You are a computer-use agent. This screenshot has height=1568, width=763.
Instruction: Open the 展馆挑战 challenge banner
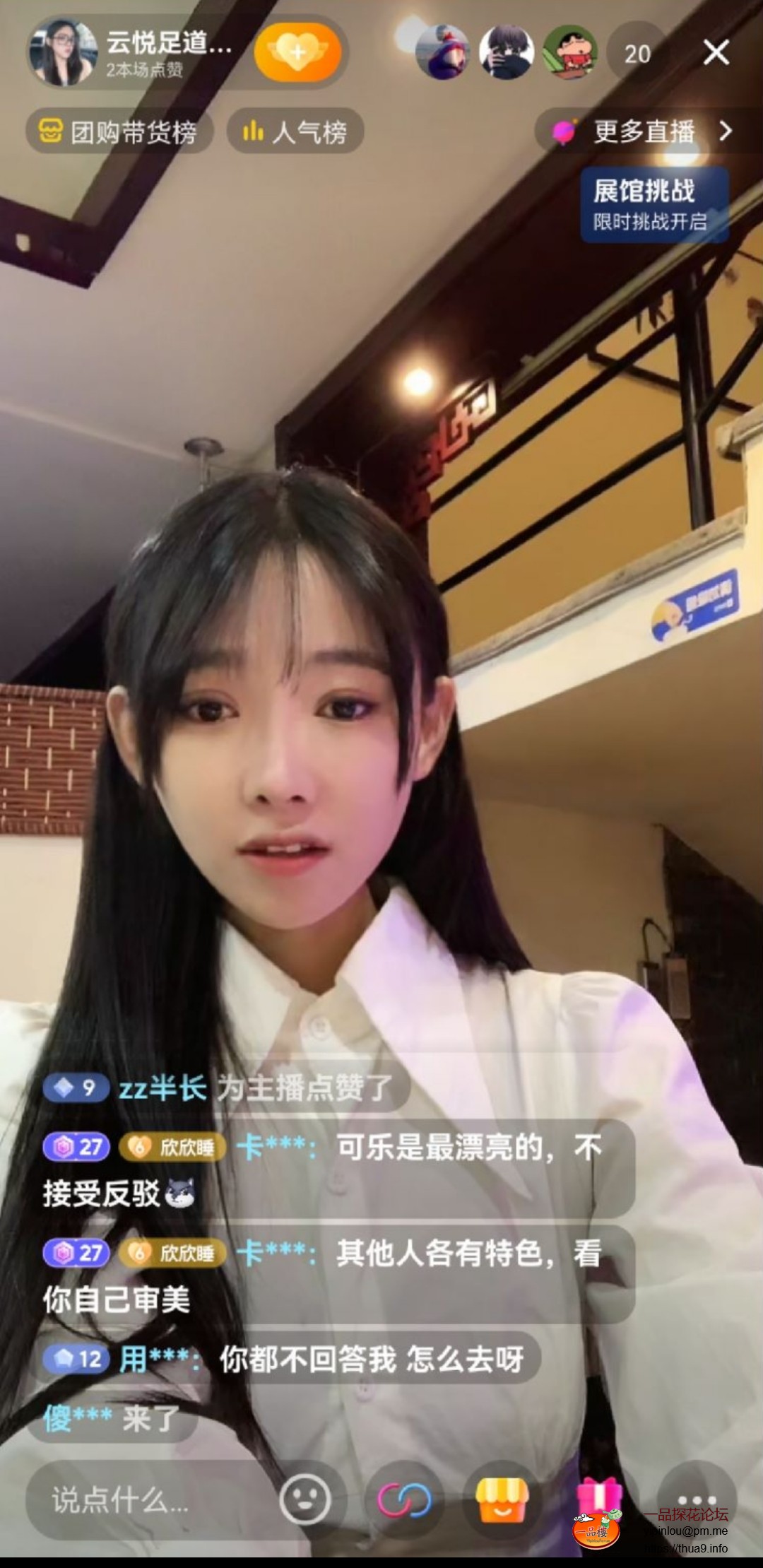[654, 205]
